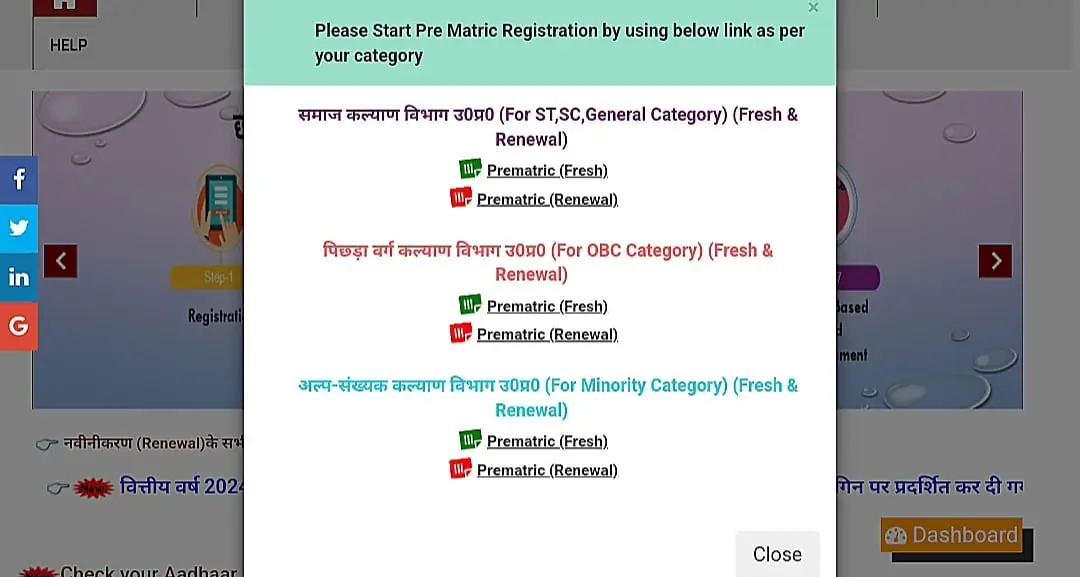1080x577 pixels.
Task: Tap the Close button of the dialog
Action: pos(777,554)
